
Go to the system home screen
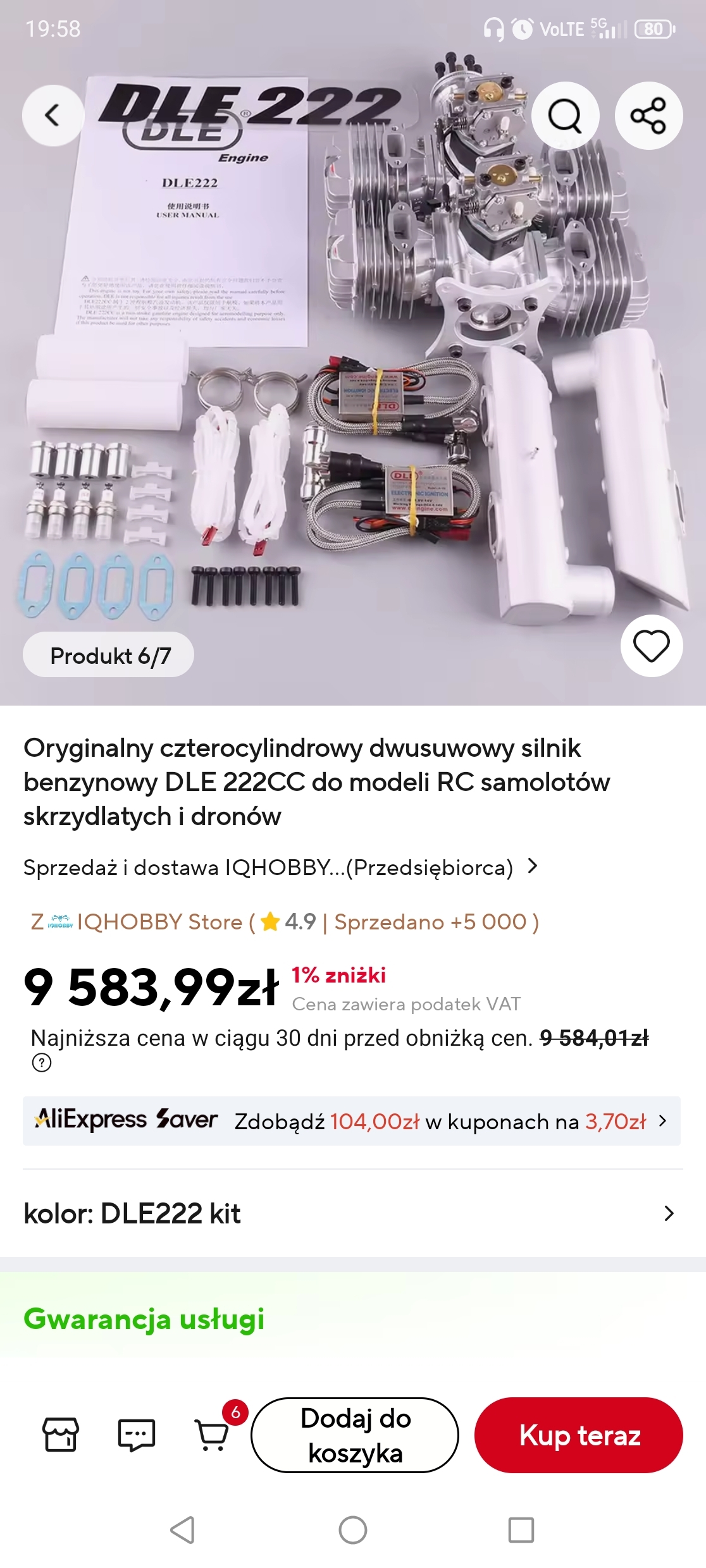(353, 1530)
